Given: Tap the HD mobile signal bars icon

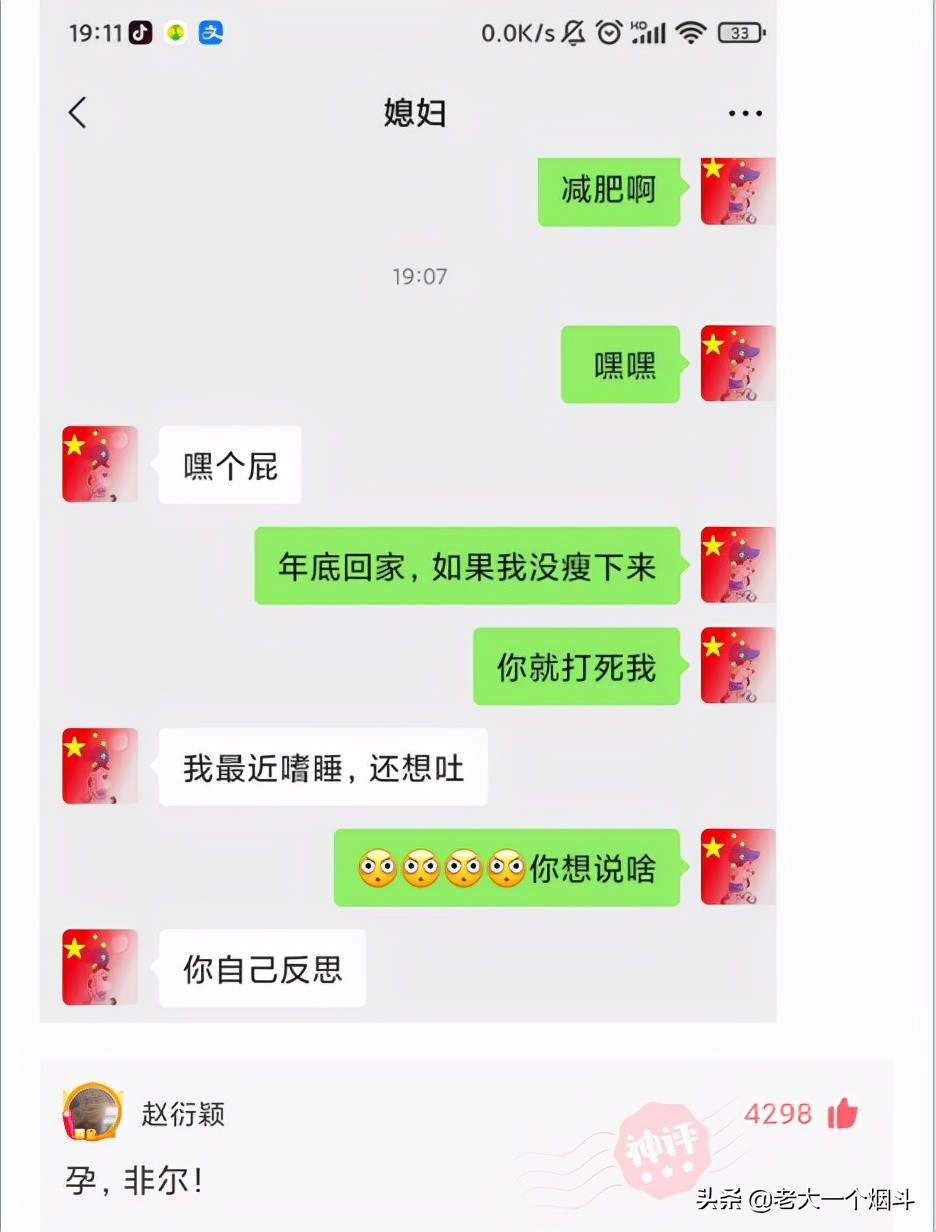Looking at the screenshot, I should pos(648,31).
